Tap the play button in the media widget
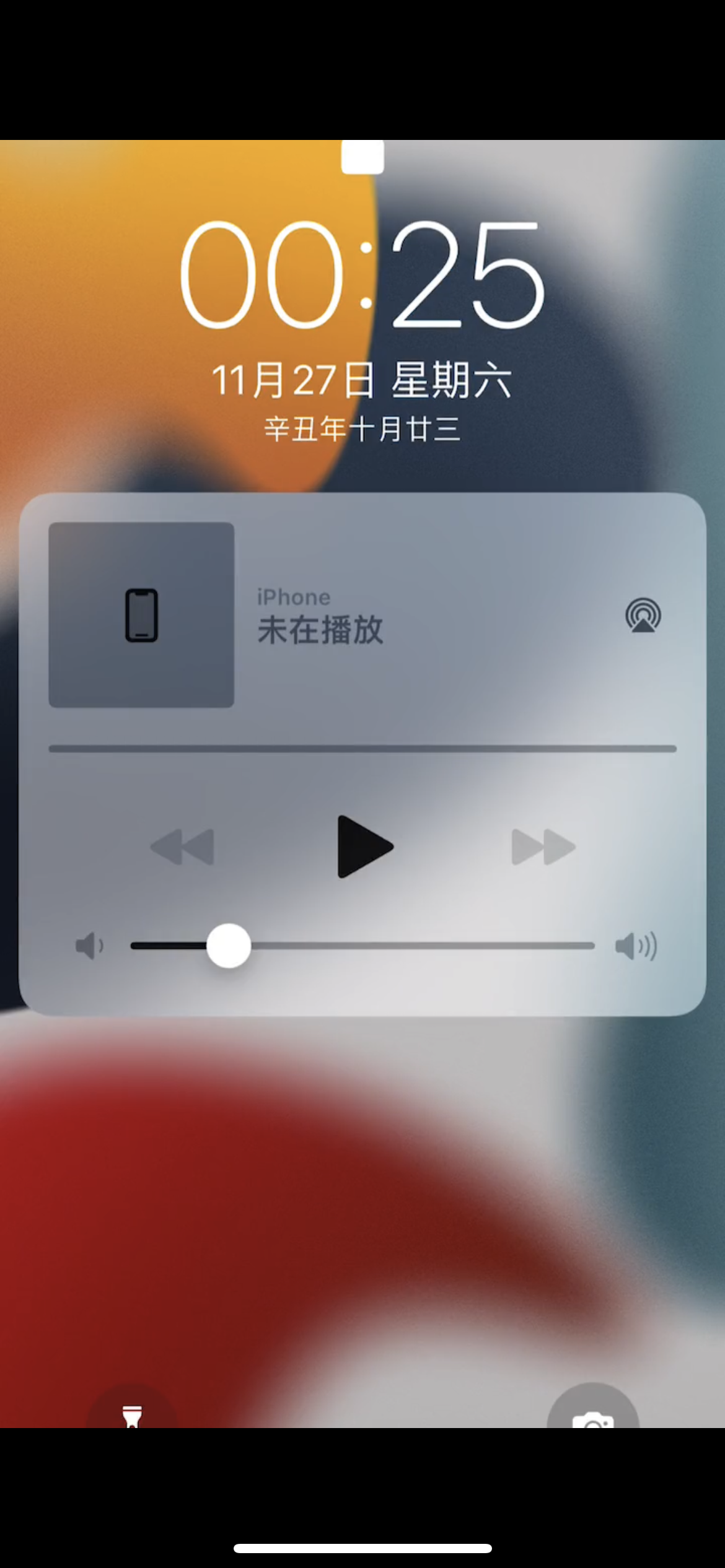Viewport: 725px width, 1568px height. (364, 847)
